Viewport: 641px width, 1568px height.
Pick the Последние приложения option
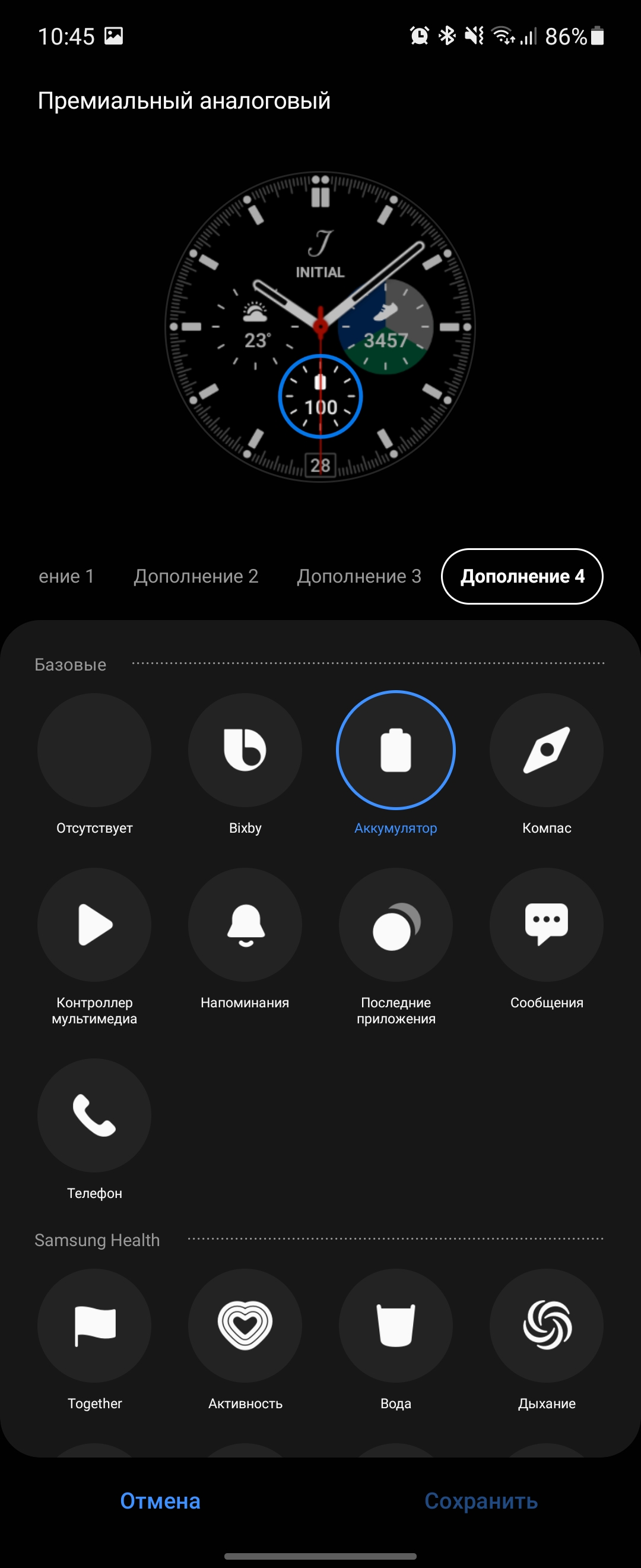pos(396,925)
